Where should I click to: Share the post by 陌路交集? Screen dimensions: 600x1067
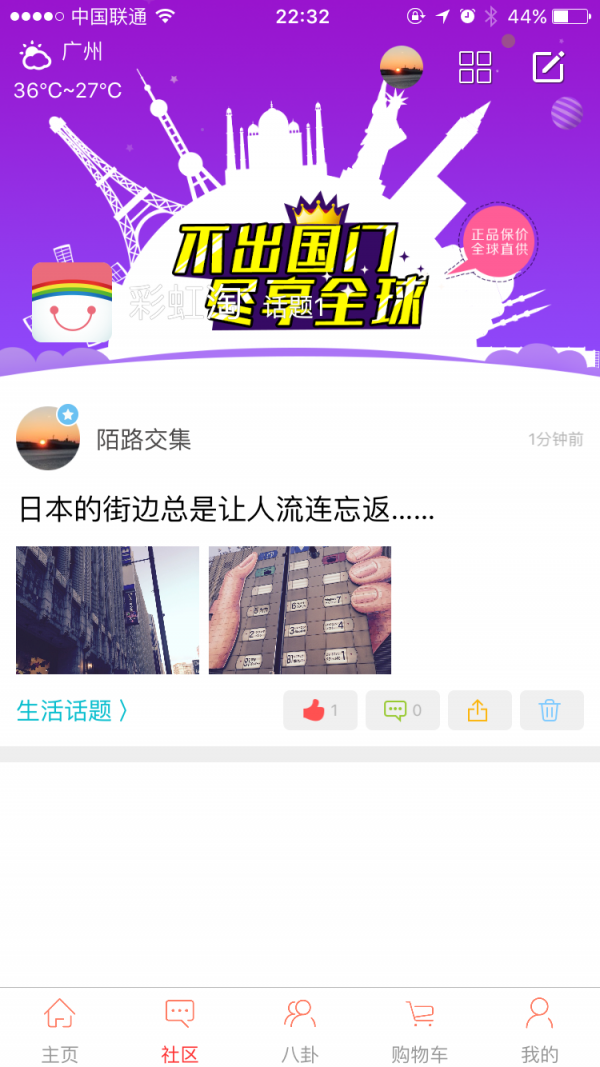[479, 711]
